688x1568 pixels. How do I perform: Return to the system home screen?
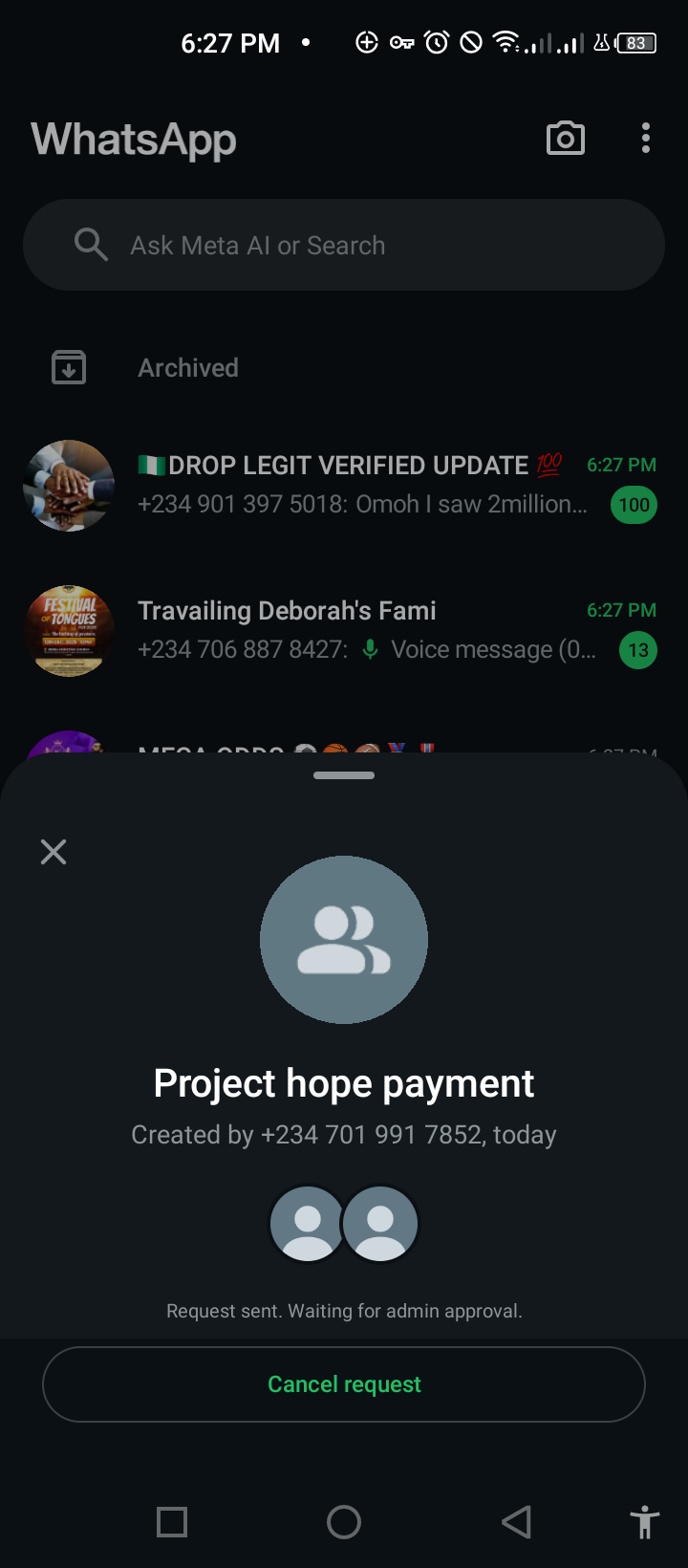[x=344, y=1522]
